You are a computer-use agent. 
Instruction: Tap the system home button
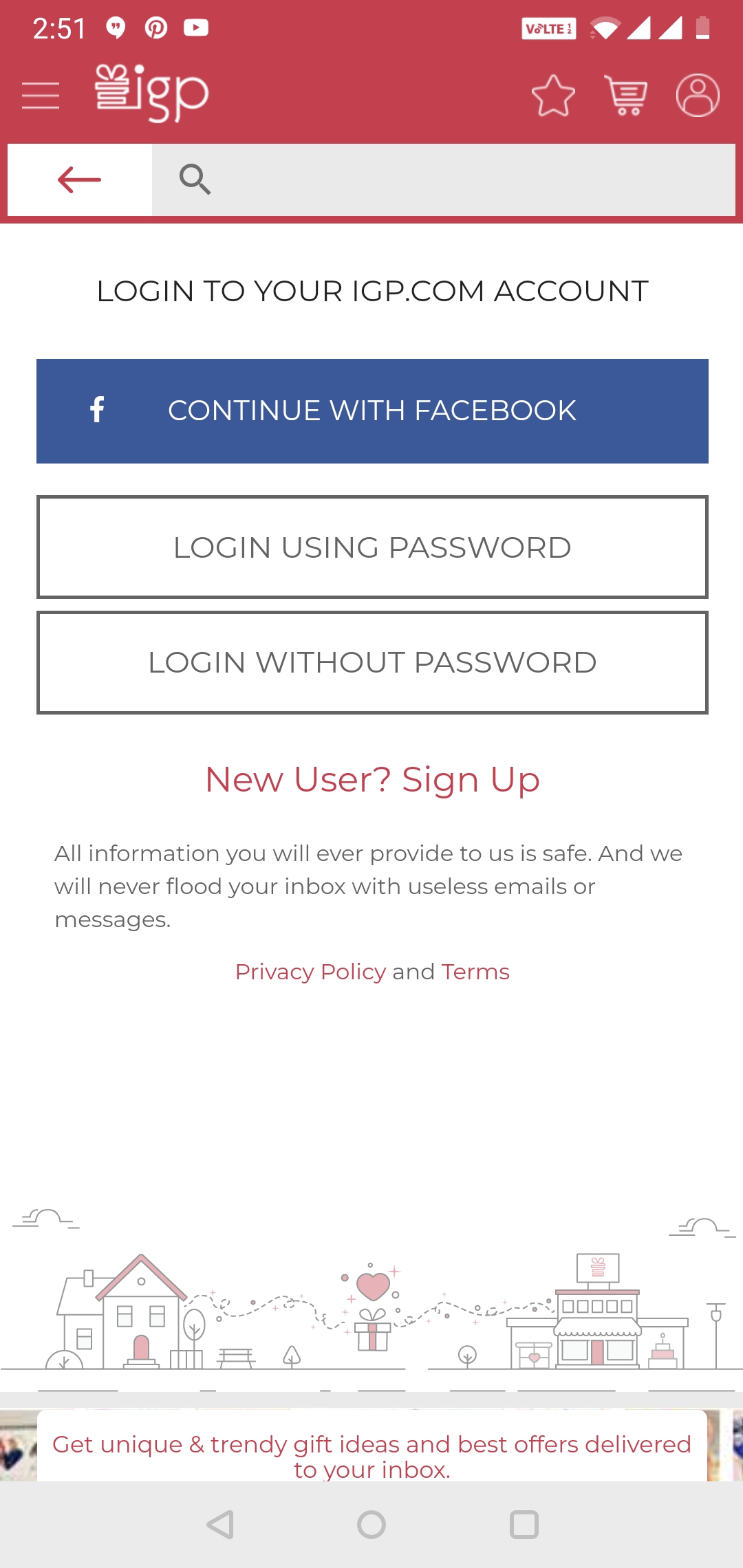[x=371, y=1525]
